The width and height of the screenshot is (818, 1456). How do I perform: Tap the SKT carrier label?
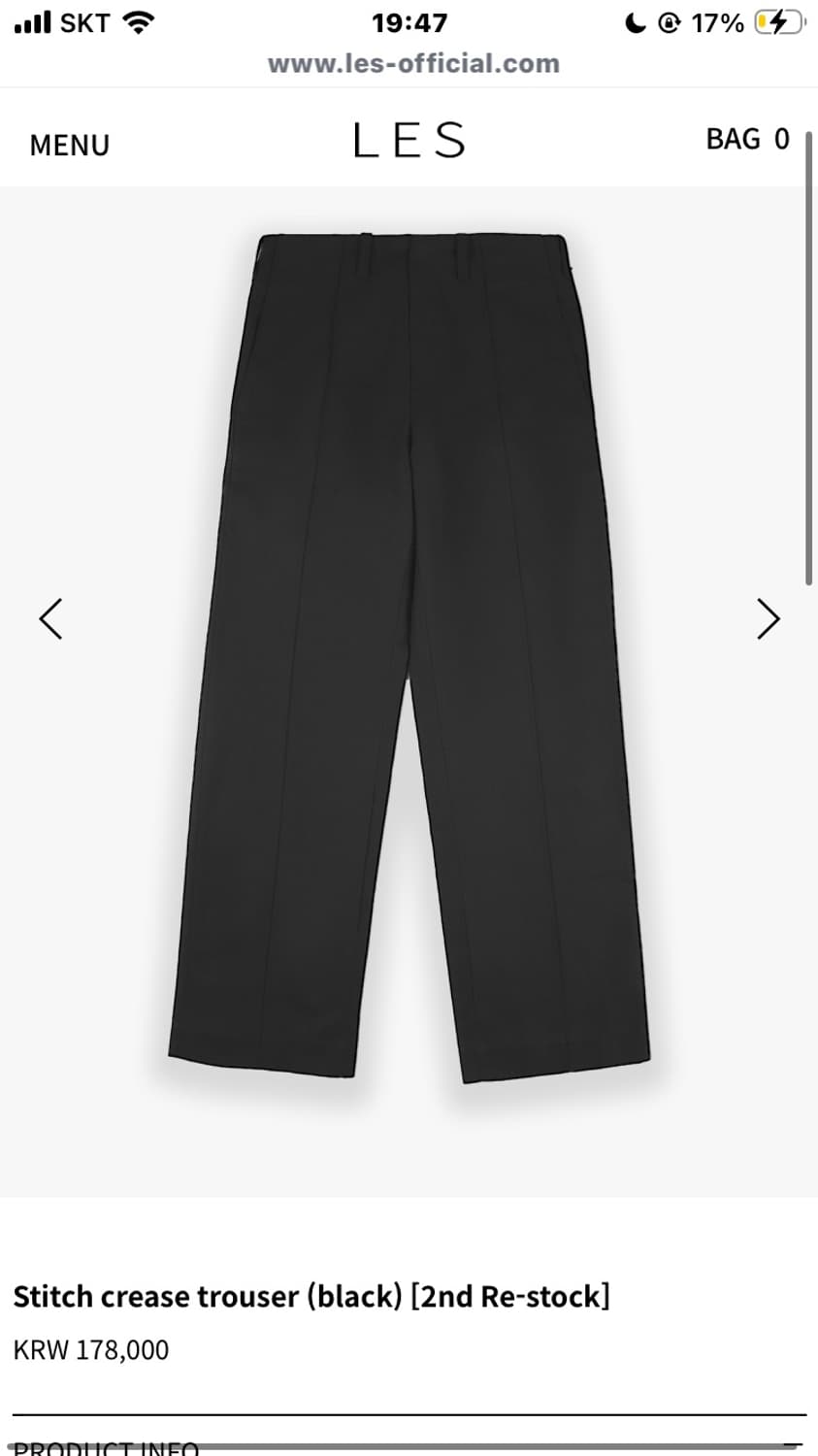81,22
